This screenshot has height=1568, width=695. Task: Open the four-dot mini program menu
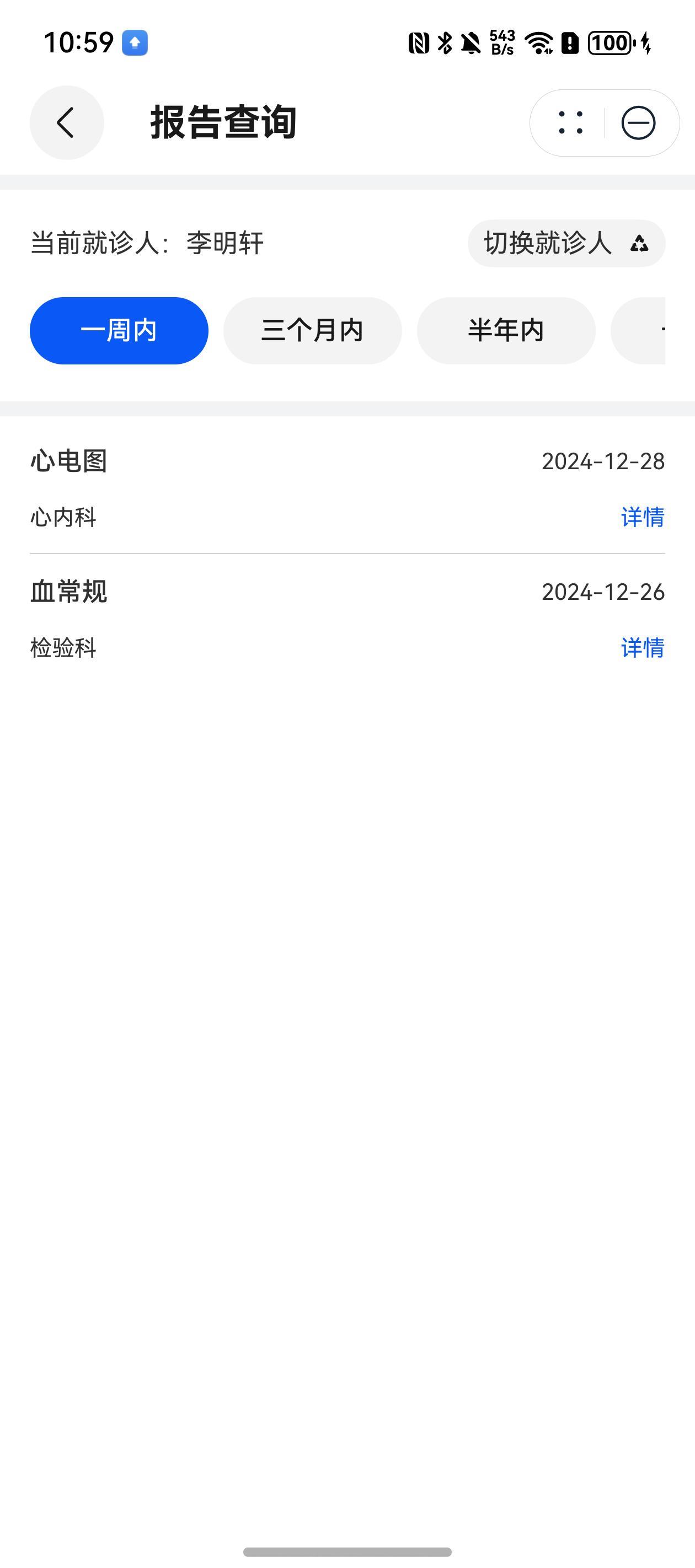[570, 123]
